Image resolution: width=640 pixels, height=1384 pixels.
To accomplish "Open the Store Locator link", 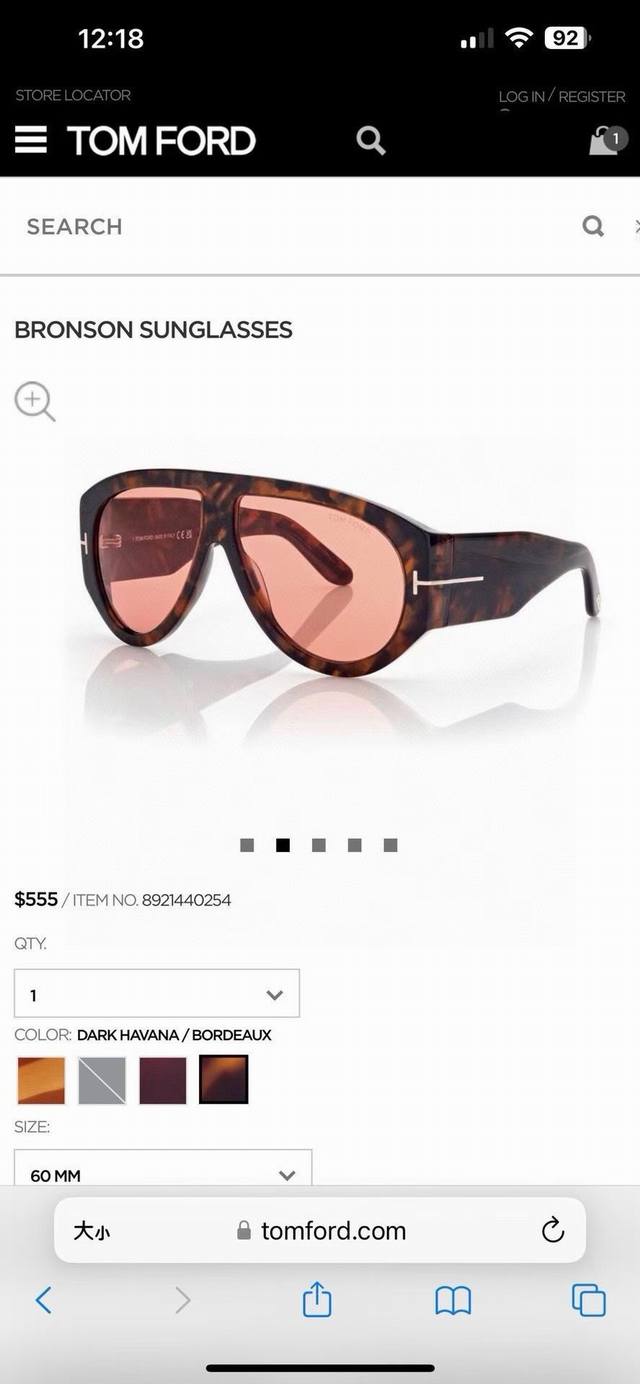I will [73, 95].
